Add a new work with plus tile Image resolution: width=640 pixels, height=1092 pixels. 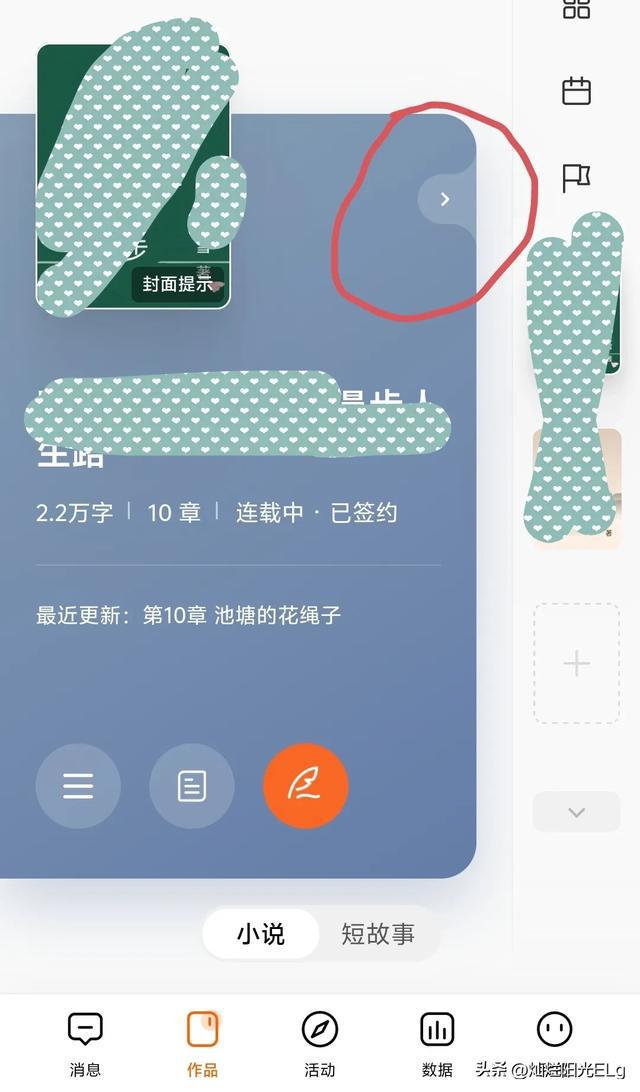[576, 664]
